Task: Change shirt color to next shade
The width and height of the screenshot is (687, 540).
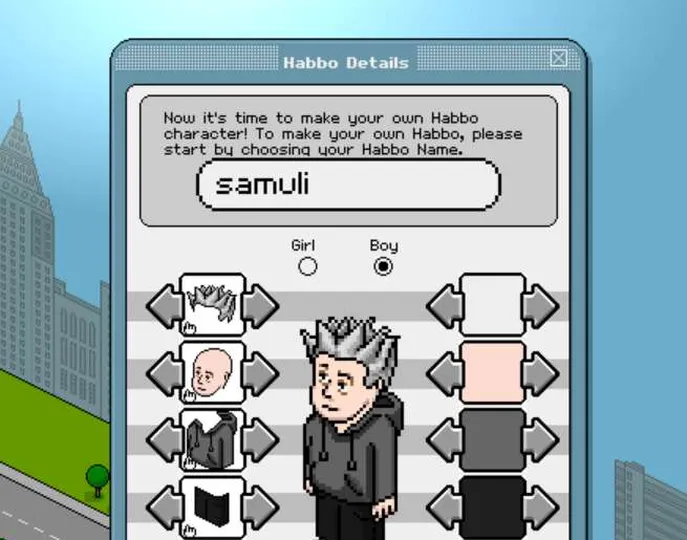Action: (x=541, y=440)
